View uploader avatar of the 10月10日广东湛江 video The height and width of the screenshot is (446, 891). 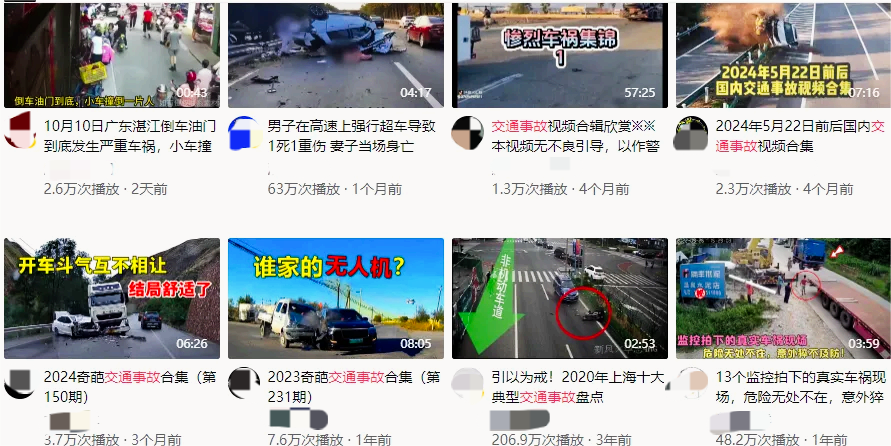[20, 132]
